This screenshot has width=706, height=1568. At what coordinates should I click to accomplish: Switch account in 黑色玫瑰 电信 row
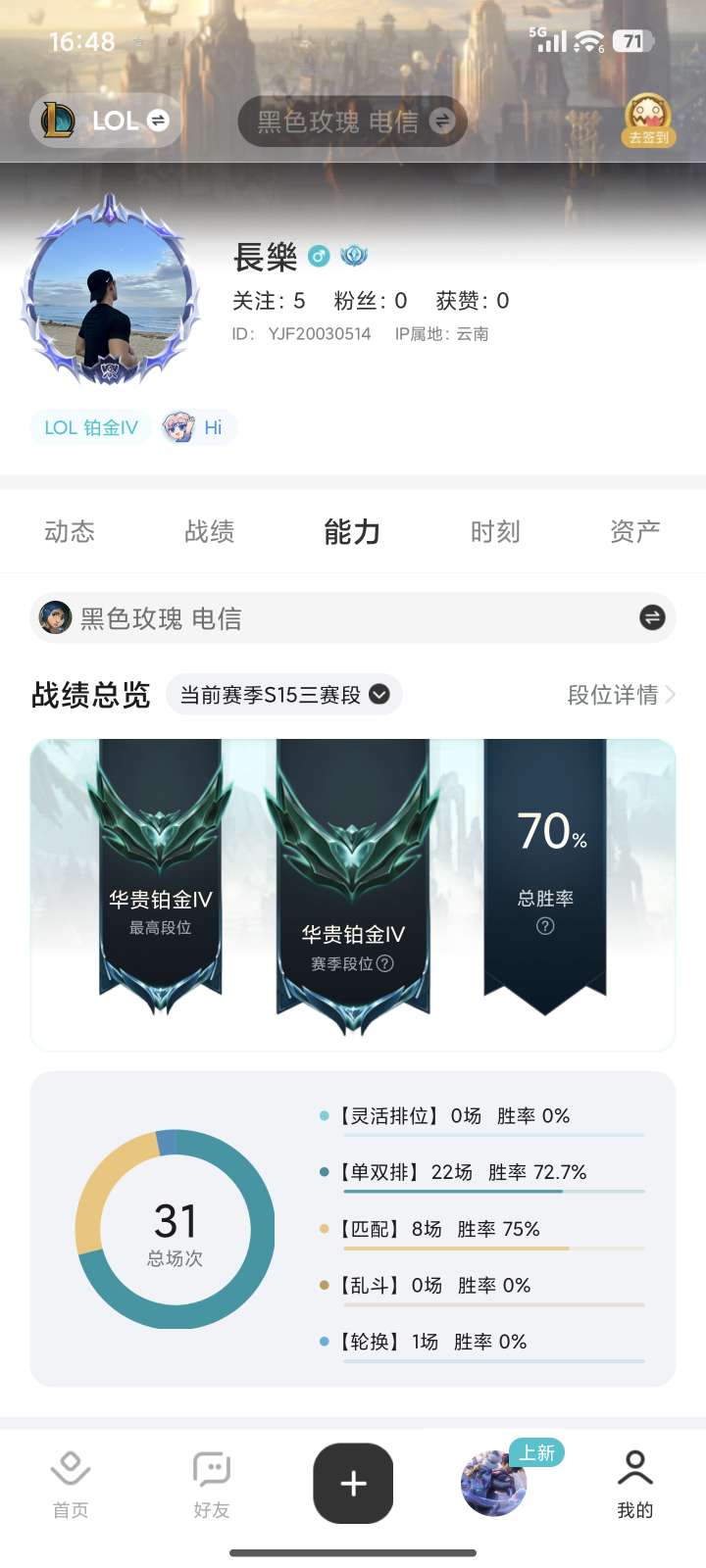(x=652, y=617)
